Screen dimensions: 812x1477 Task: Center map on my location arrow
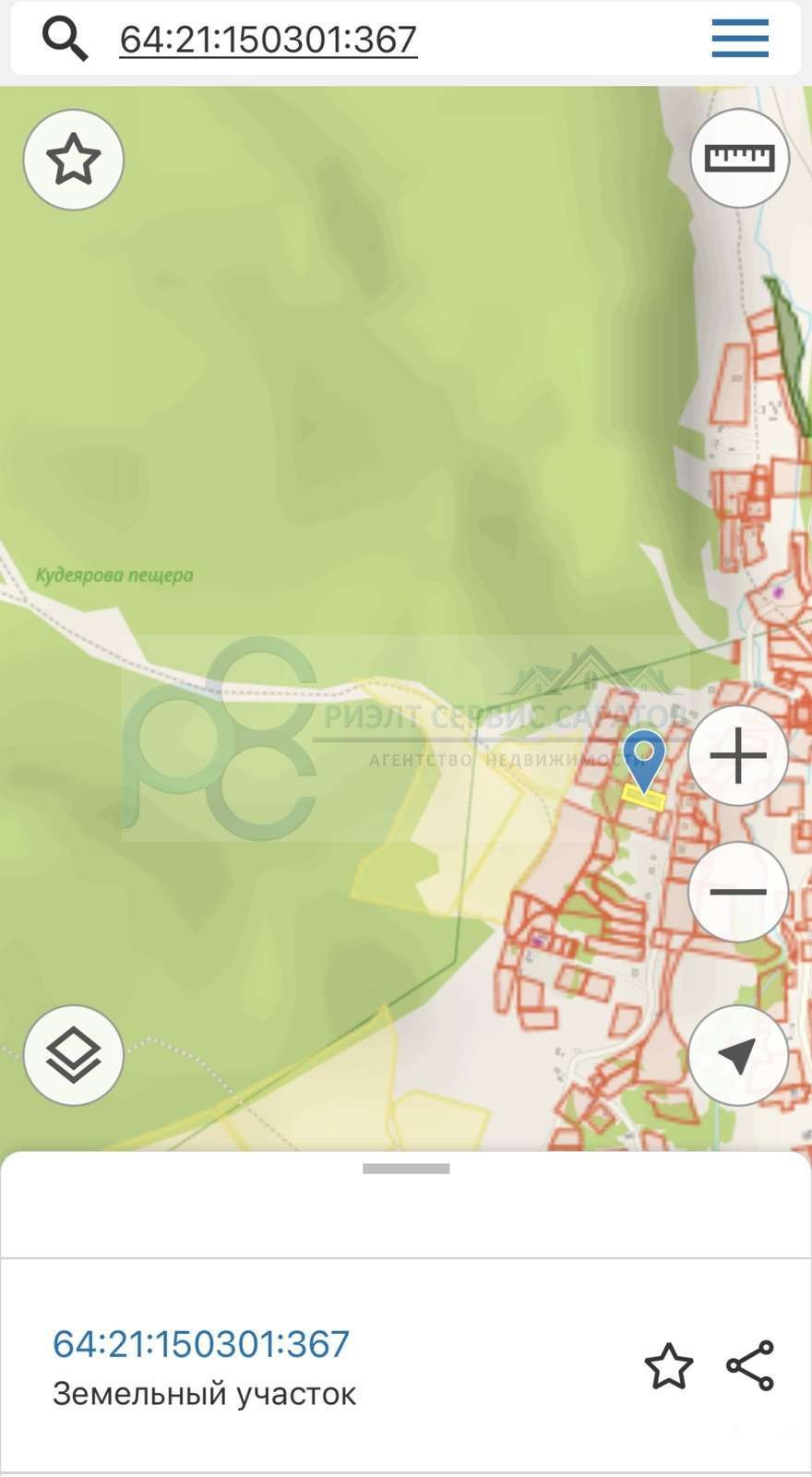[738, 1055]
